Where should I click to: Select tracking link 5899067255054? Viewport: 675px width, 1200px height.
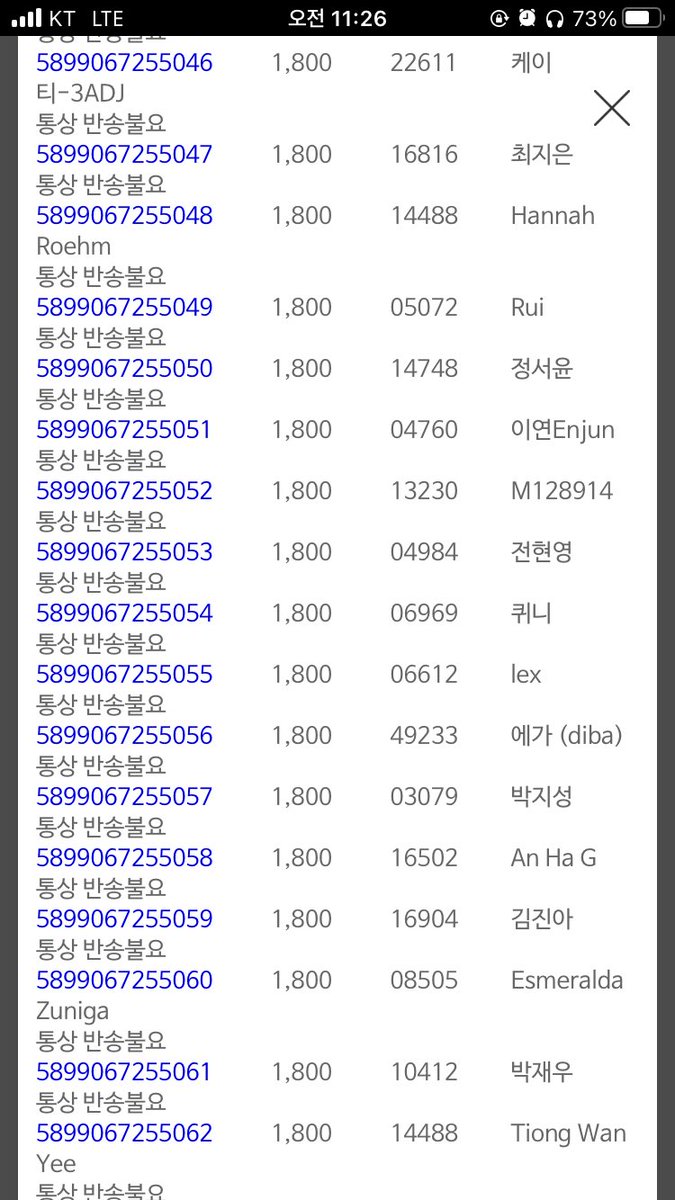[124, 613]
